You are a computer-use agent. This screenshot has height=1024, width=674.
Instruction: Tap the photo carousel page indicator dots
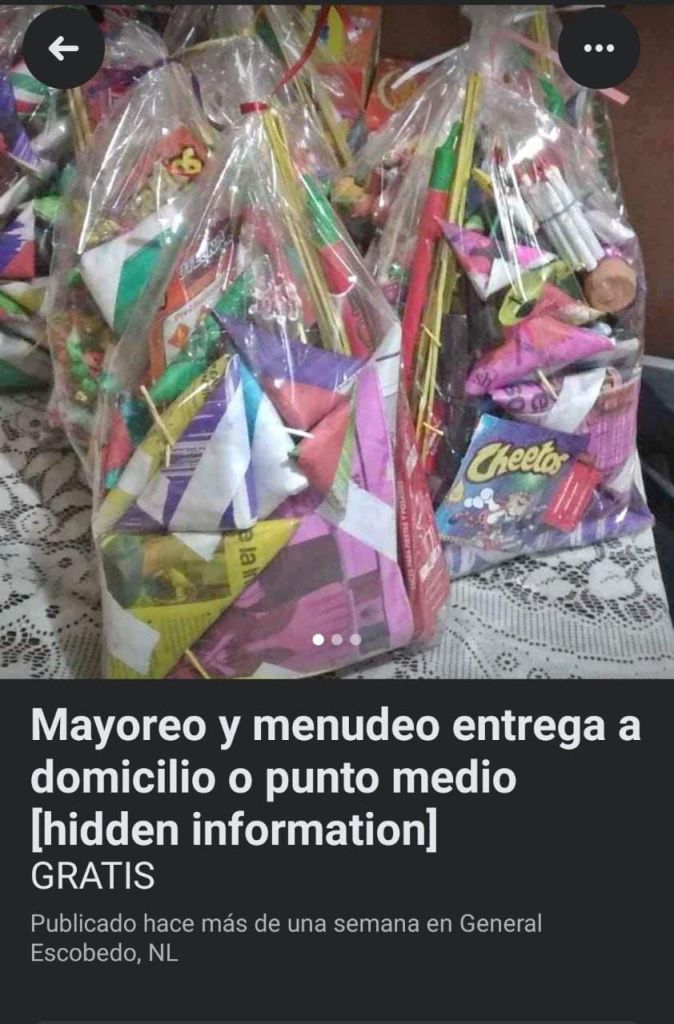[x=336, y=639]
